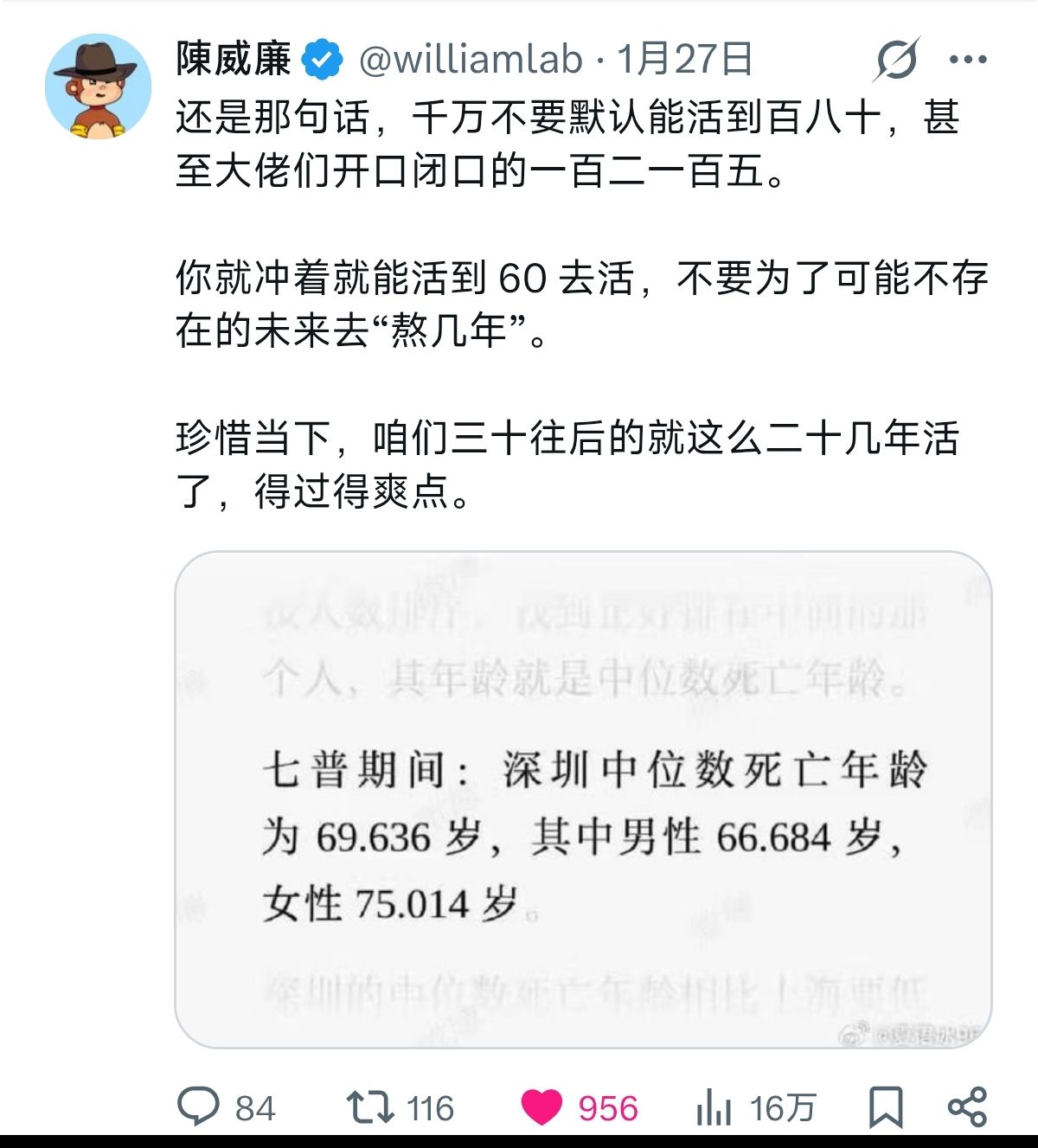This screenshot has width=1038, height=1148.
Task: Open the @williamlab profile handle
Action: (x=471, y=60)
